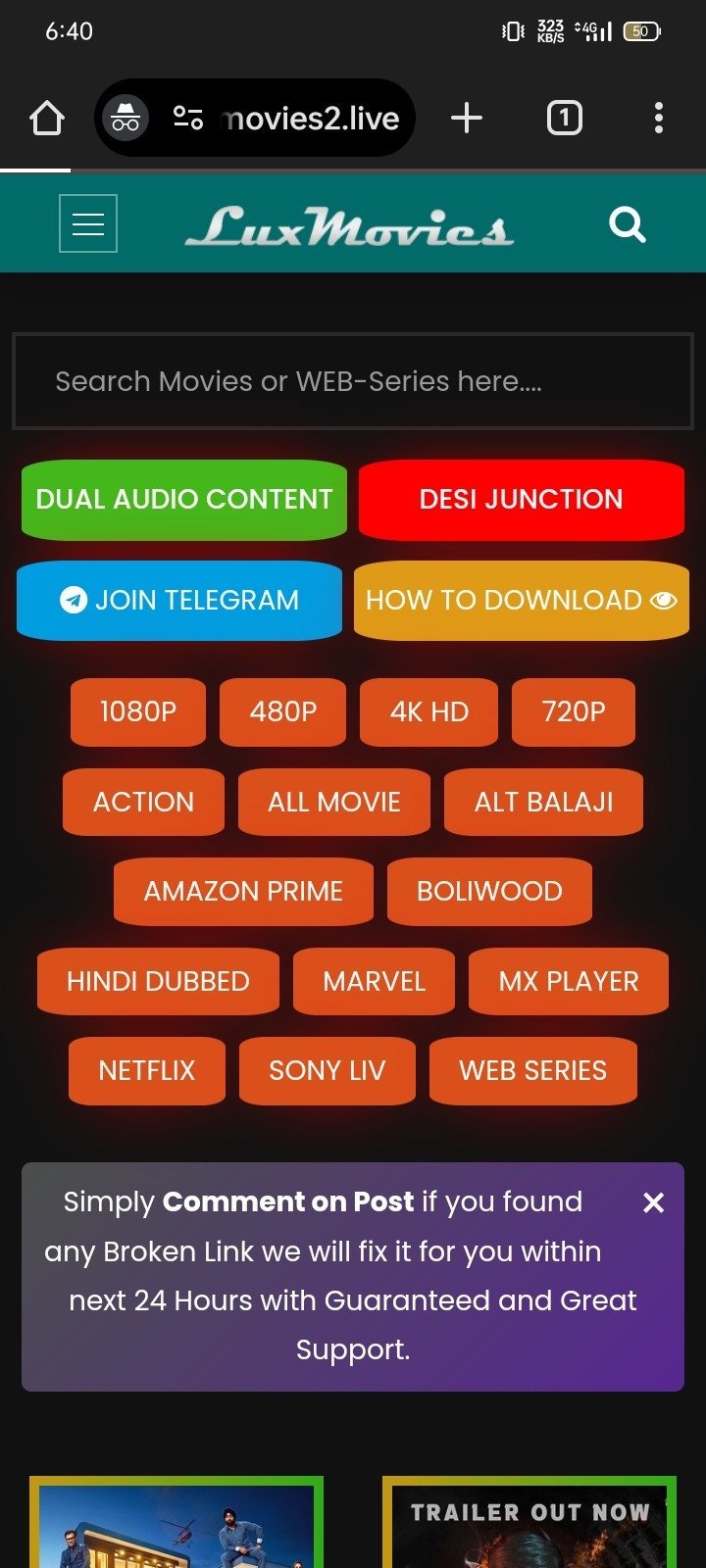
Task: Open the DUAL AUDIO CONTENT section
Action: click(x=183, y=500)
